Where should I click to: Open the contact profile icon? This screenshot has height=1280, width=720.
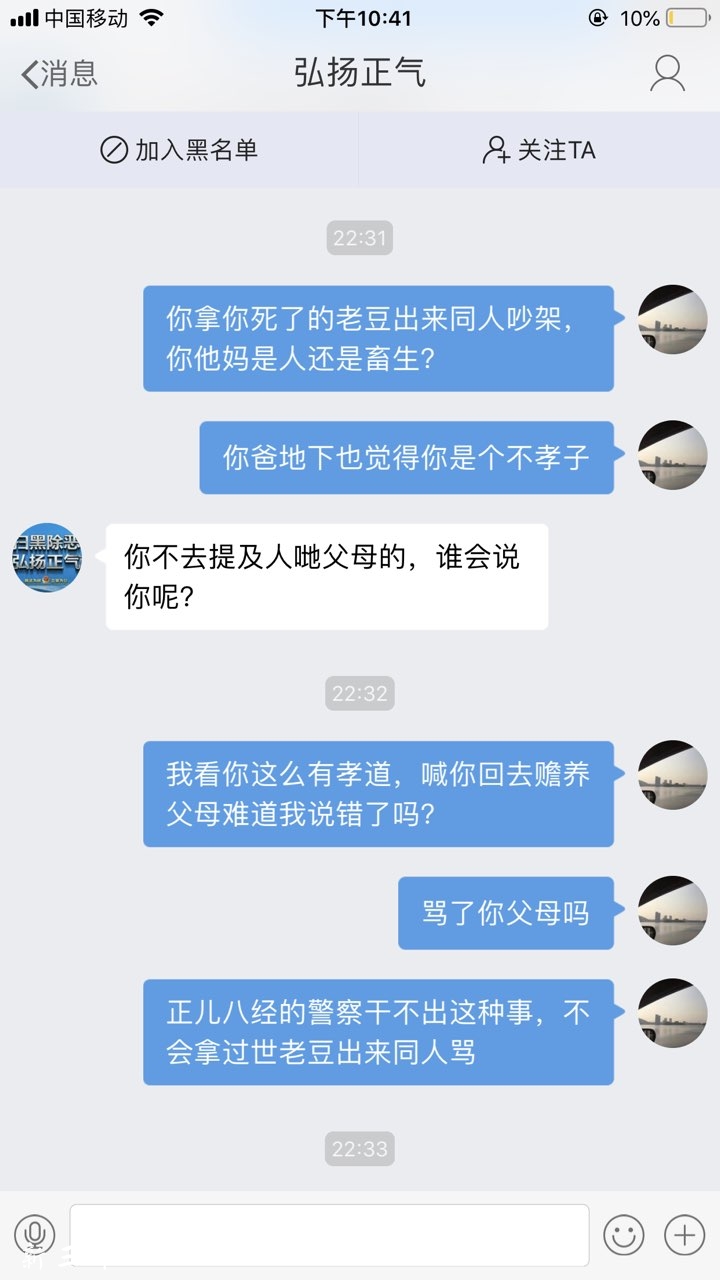coord(667,73)
